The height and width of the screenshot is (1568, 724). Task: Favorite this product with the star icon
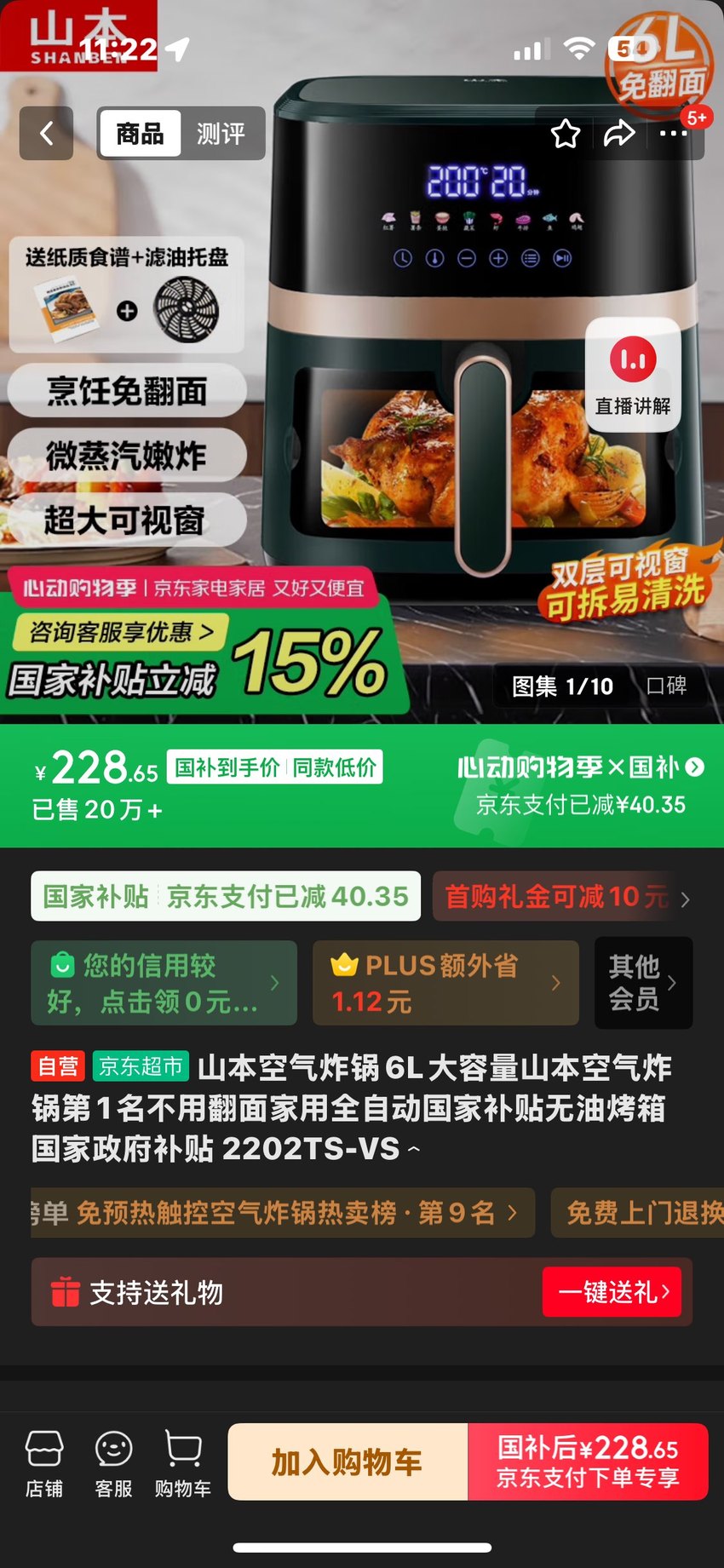[566, 134]
